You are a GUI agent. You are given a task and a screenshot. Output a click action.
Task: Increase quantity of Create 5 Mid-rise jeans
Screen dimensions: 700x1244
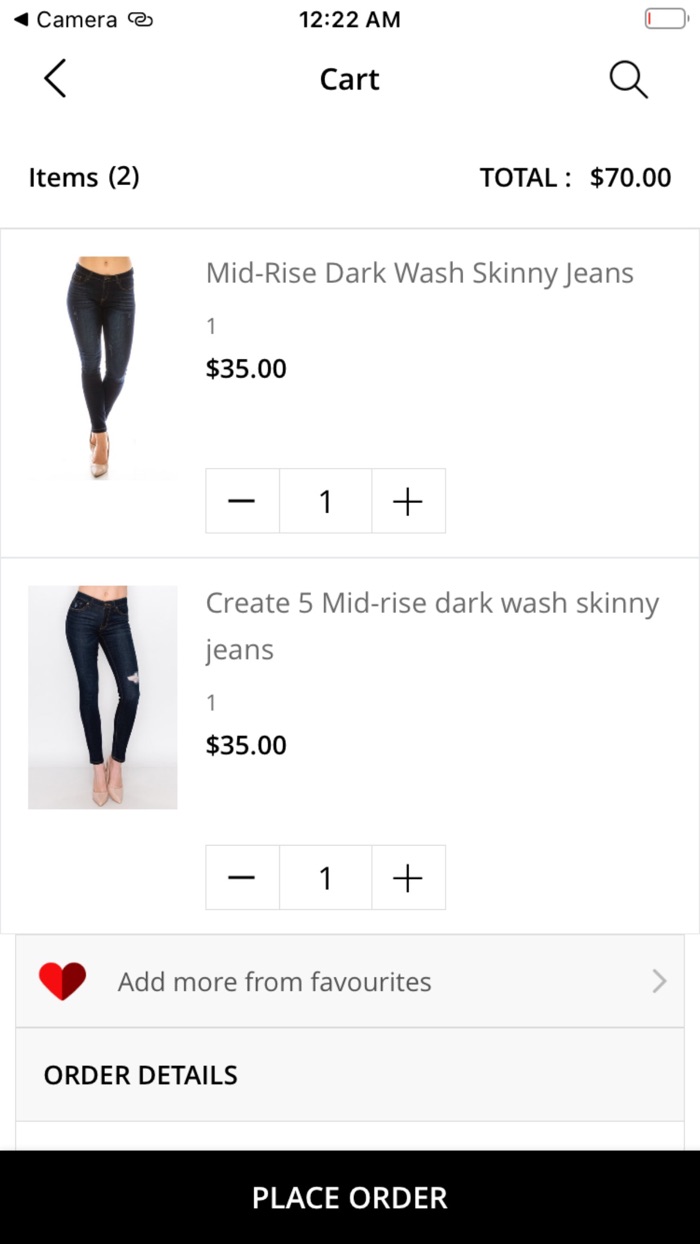pos(408,878)
